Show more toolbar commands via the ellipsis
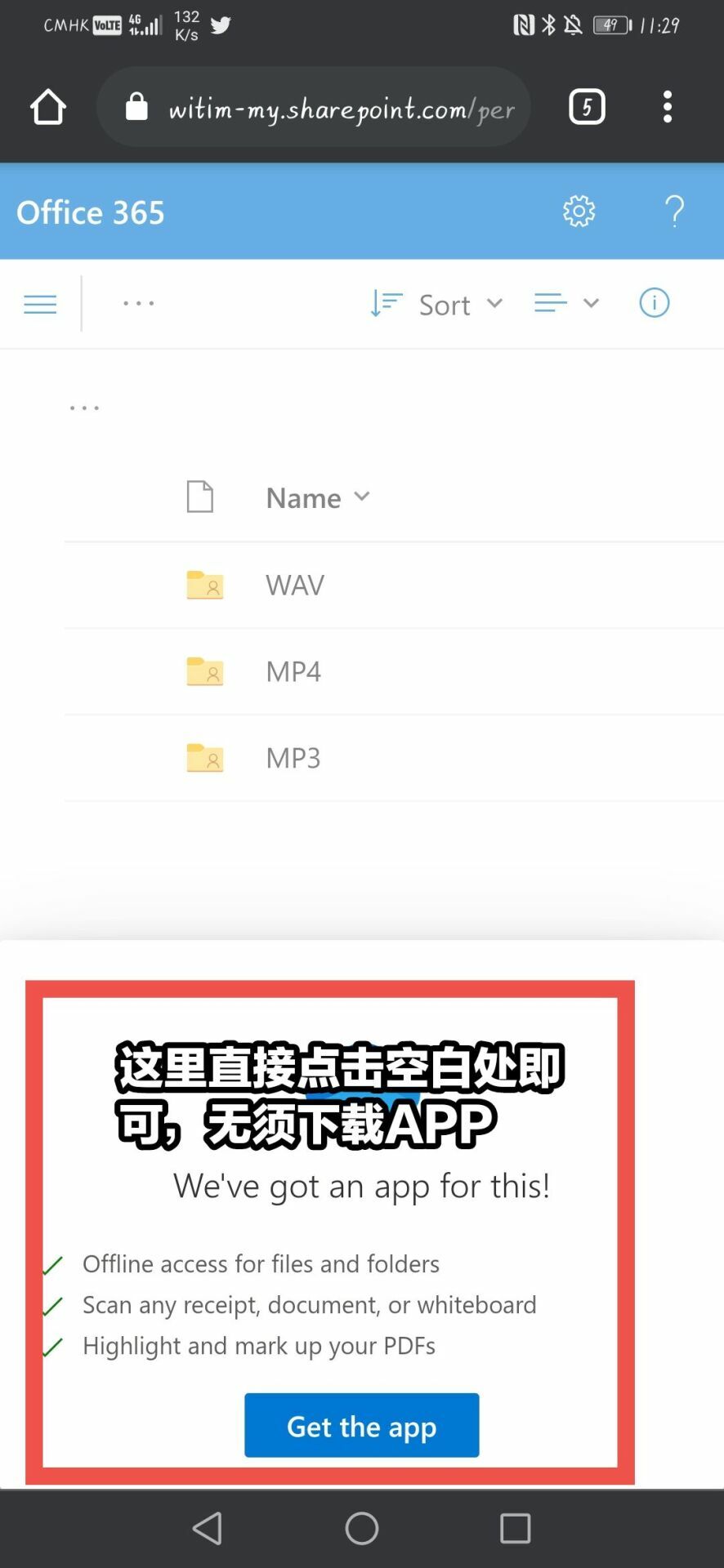 click(138, 303)
